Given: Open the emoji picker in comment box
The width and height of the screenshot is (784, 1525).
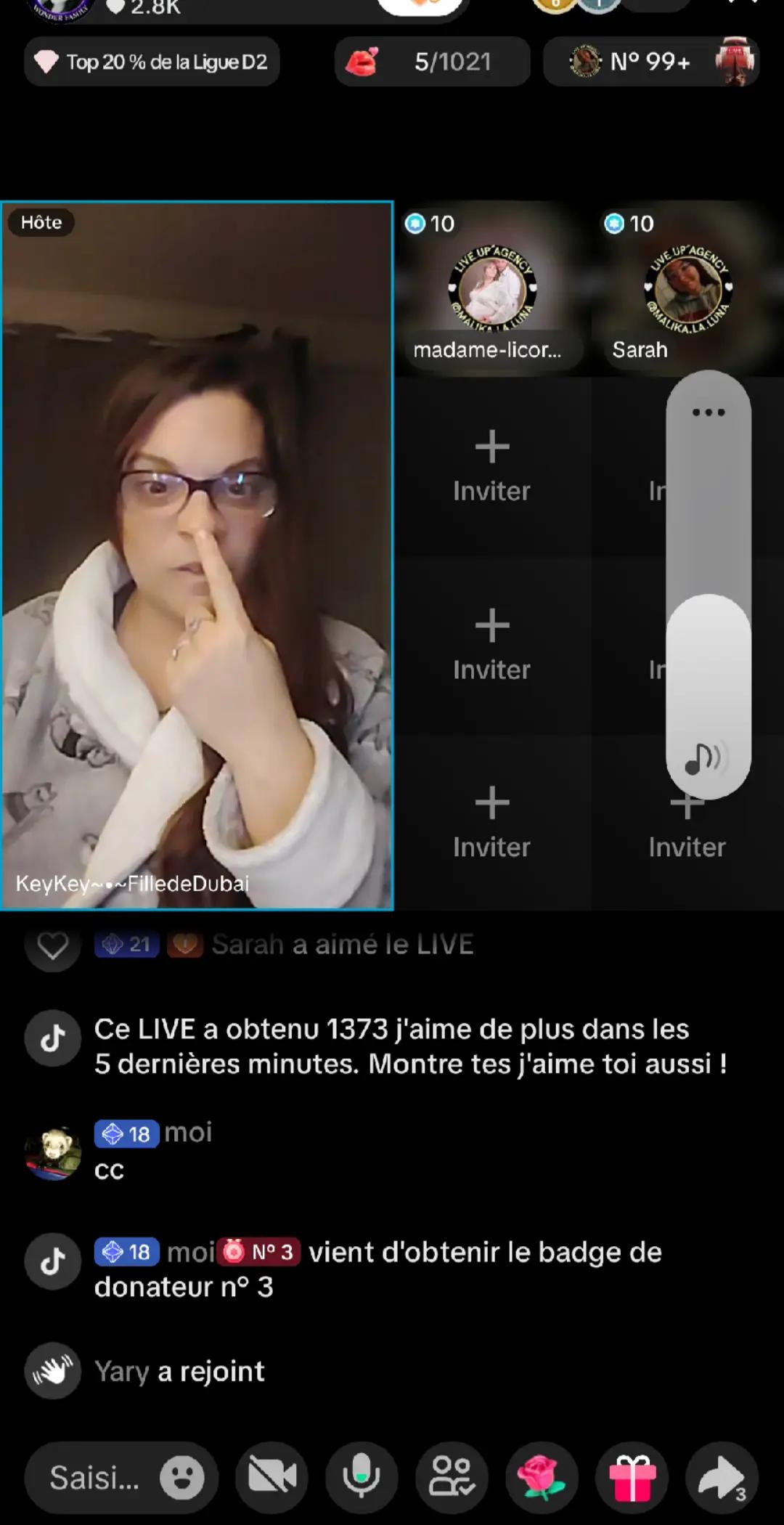Looking at the screenshot, I should (181, 1477).
